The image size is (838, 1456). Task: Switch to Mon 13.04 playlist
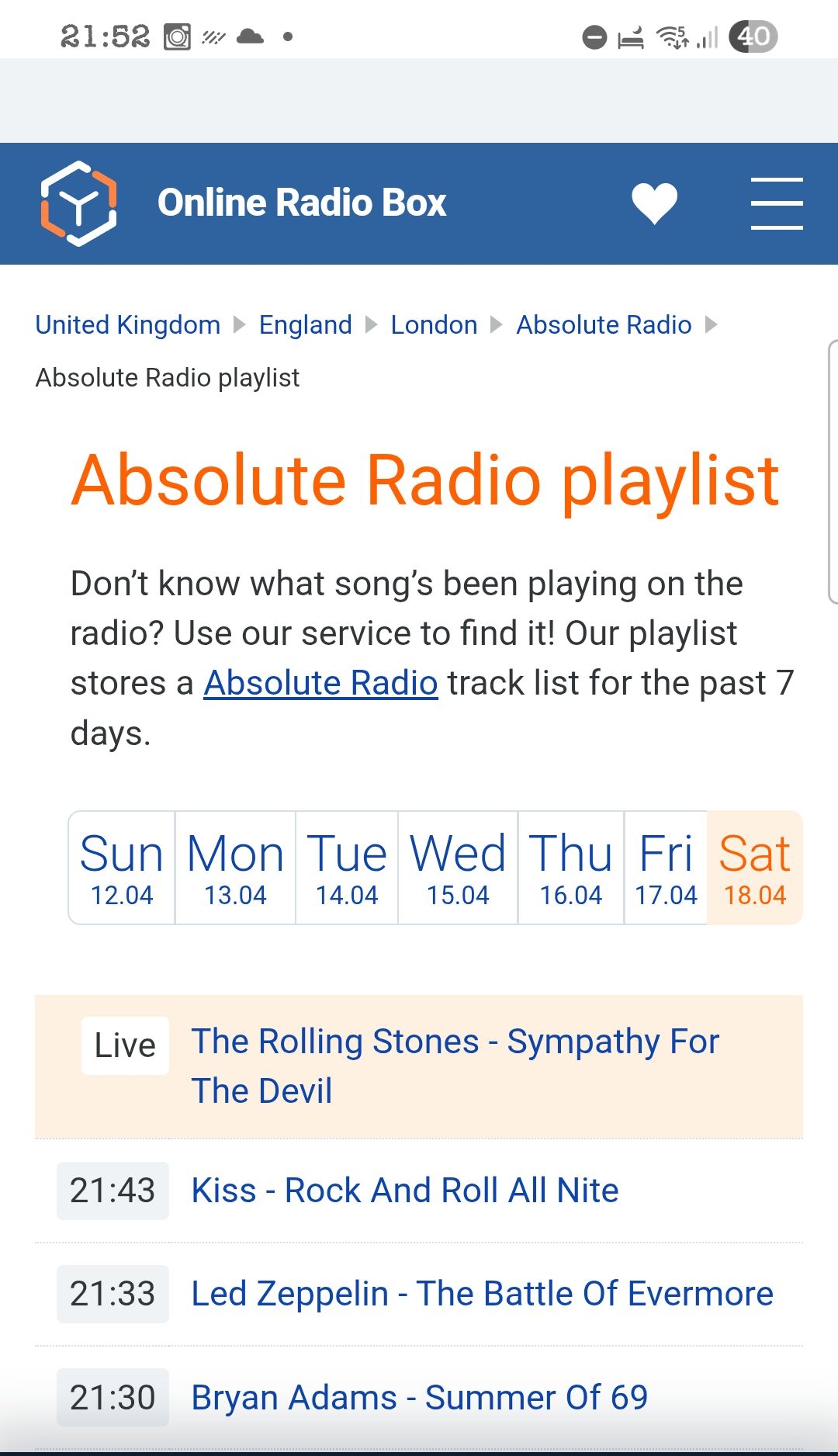(235, 868)
